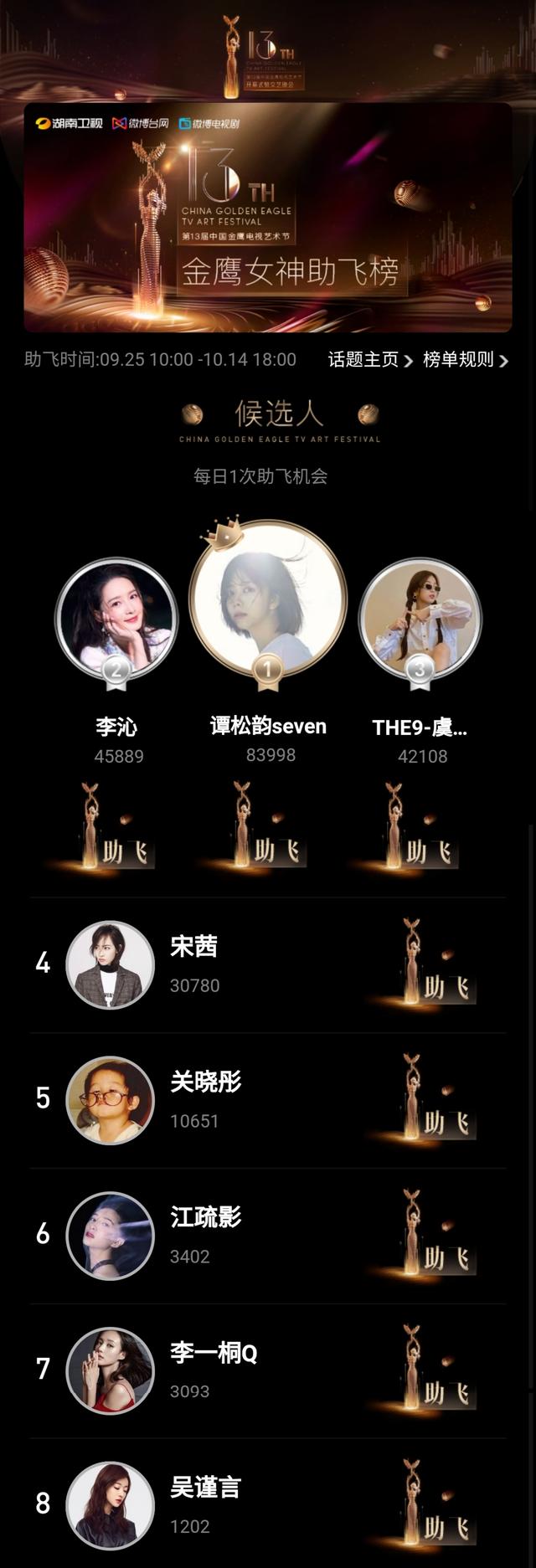Open 宋茜's profile picture
The width and height of the screenshot is (536, 1568).
click(110, 964)
